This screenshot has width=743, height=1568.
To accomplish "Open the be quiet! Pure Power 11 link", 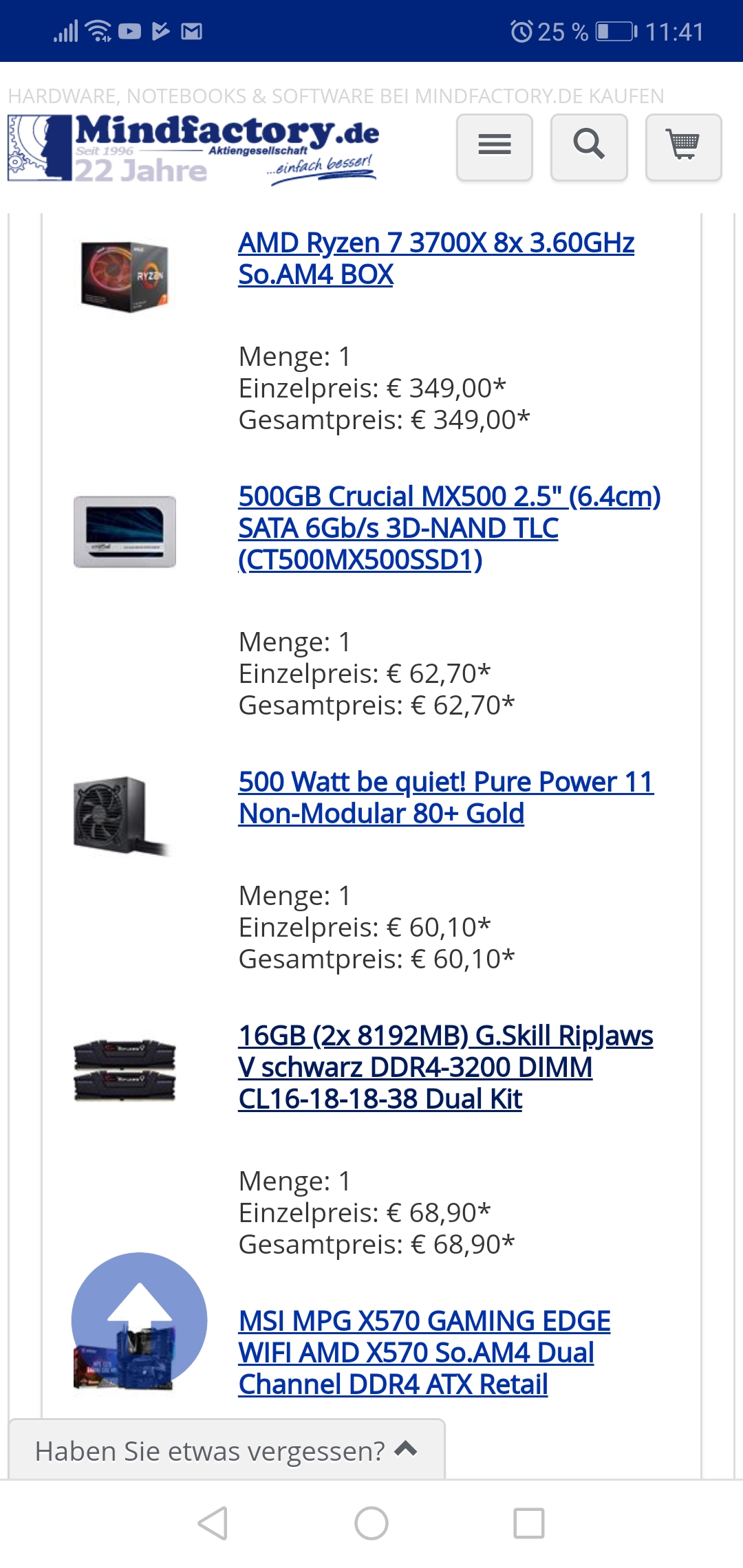I will pyautogui.click(x=445, y=797).
